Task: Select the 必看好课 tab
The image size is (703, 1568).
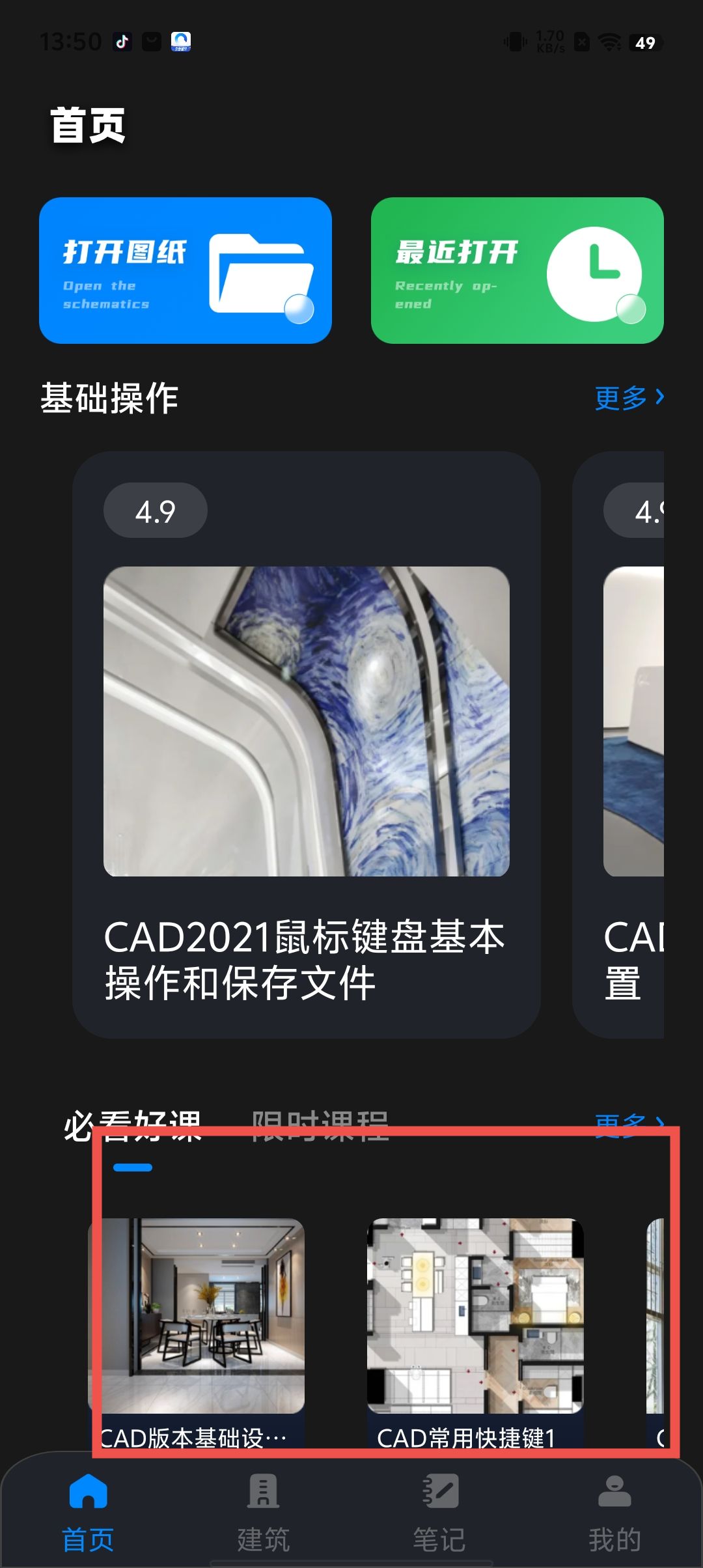Action: pos(133,1125)
